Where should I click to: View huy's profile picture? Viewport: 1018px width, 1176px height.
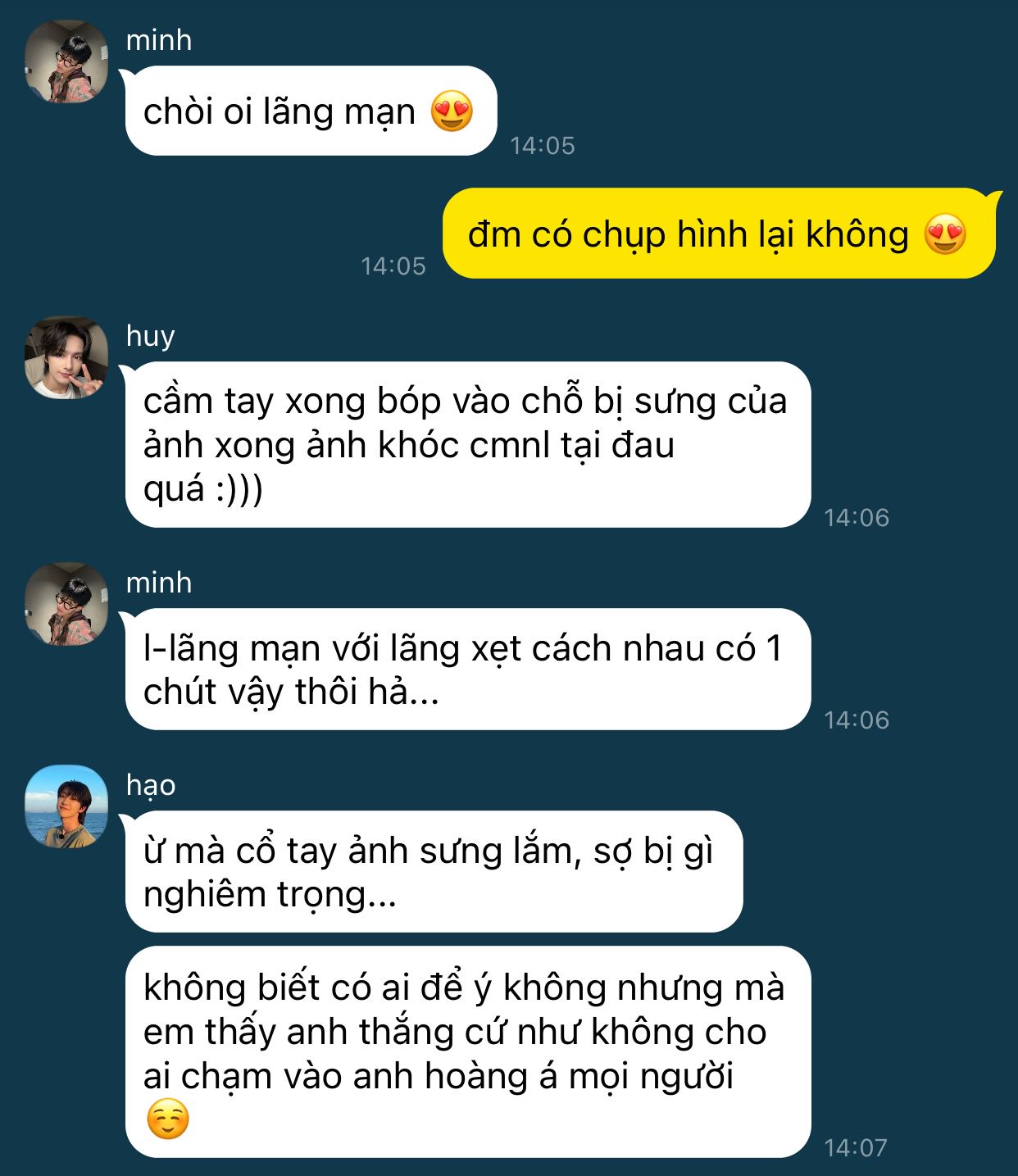click(66, 358)
